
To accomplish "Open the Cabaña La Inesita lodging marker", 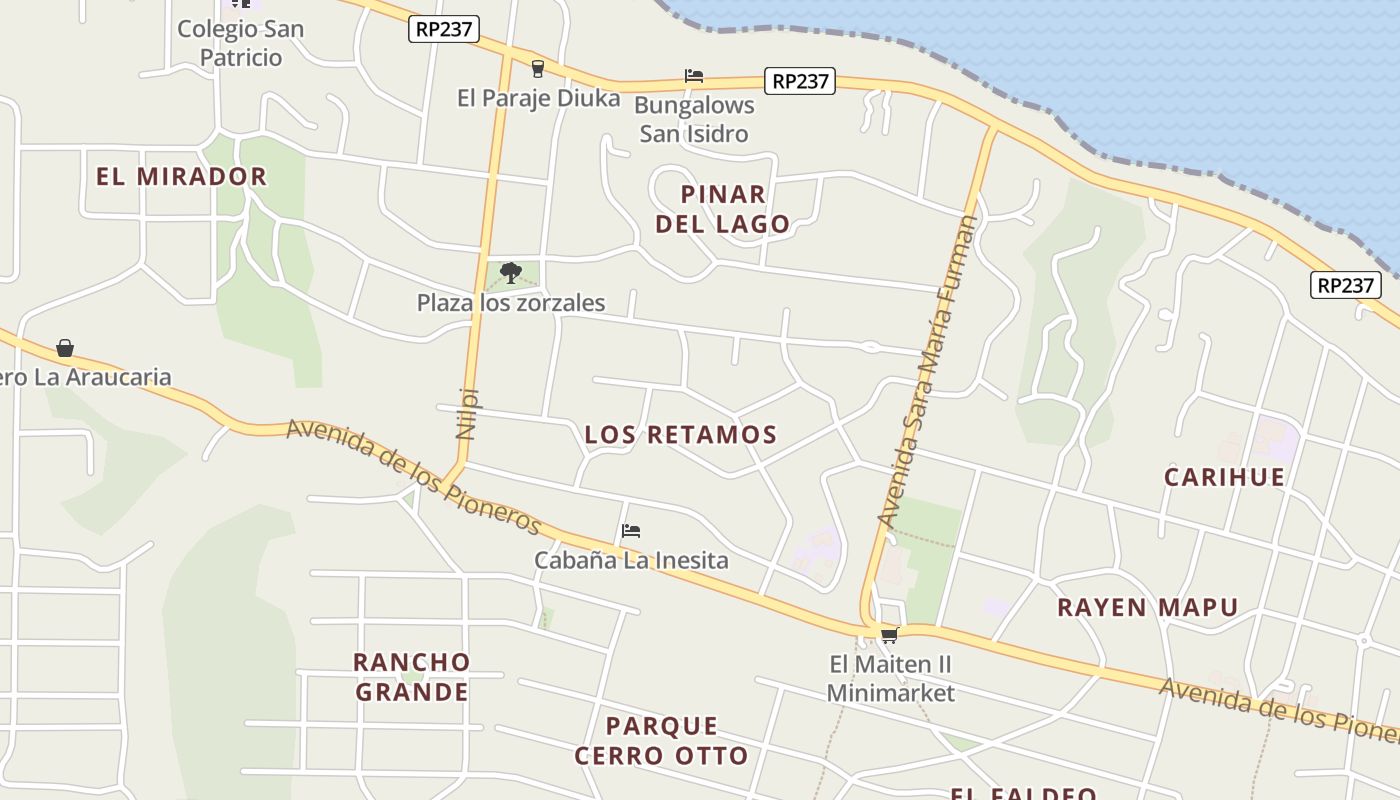I will 630,531.
